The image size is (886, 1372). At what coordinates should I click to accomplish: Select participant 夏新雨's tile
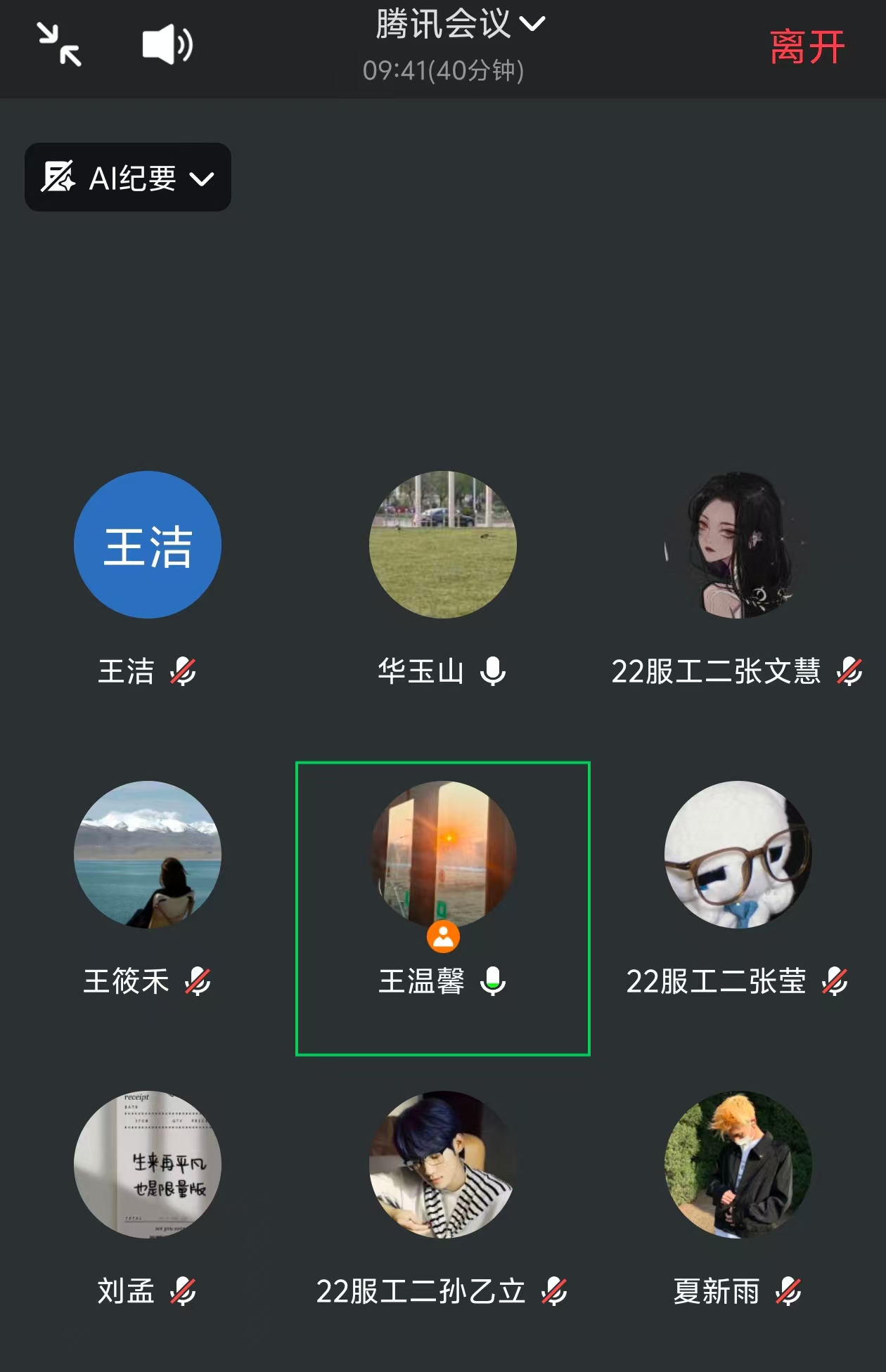[738, 1165]
